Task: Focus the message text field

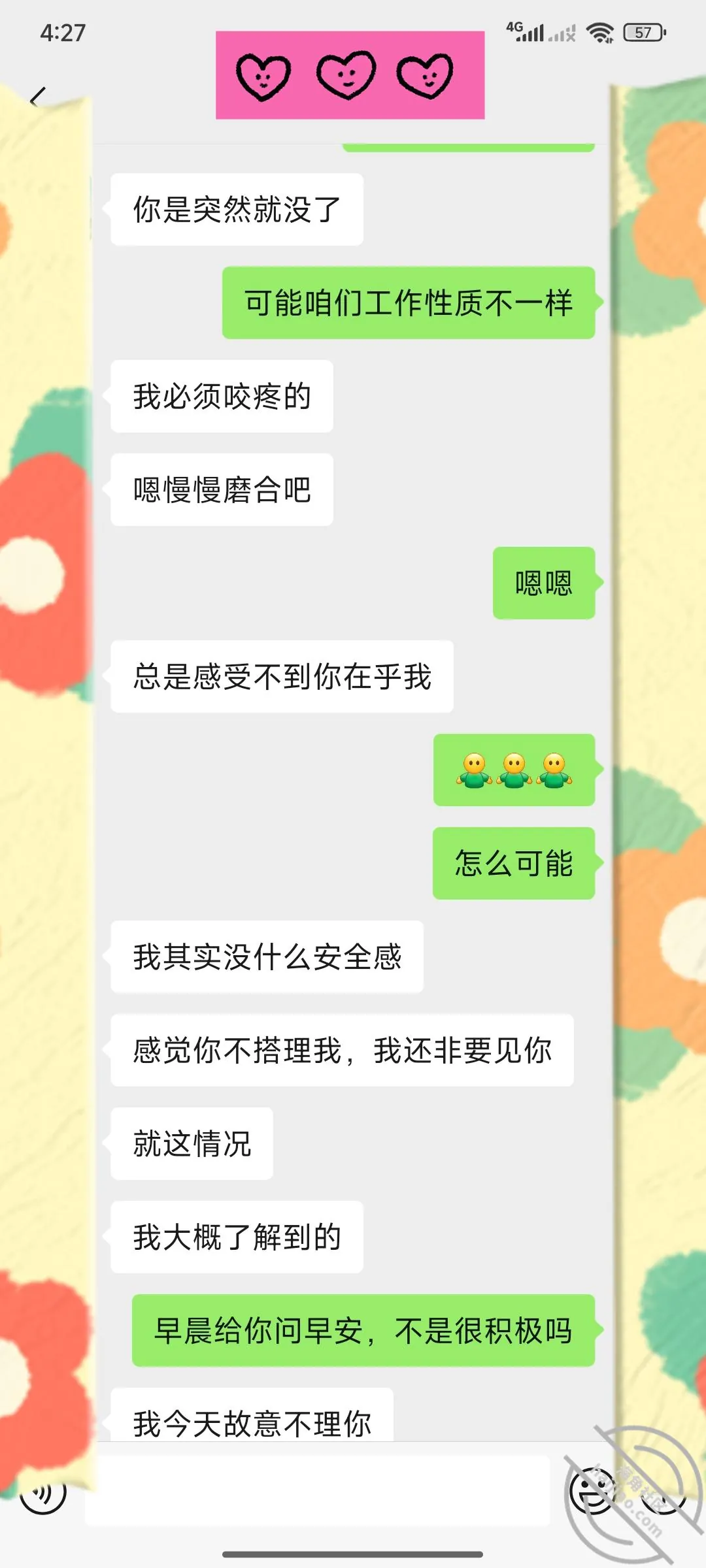Action: (318, 1490)
